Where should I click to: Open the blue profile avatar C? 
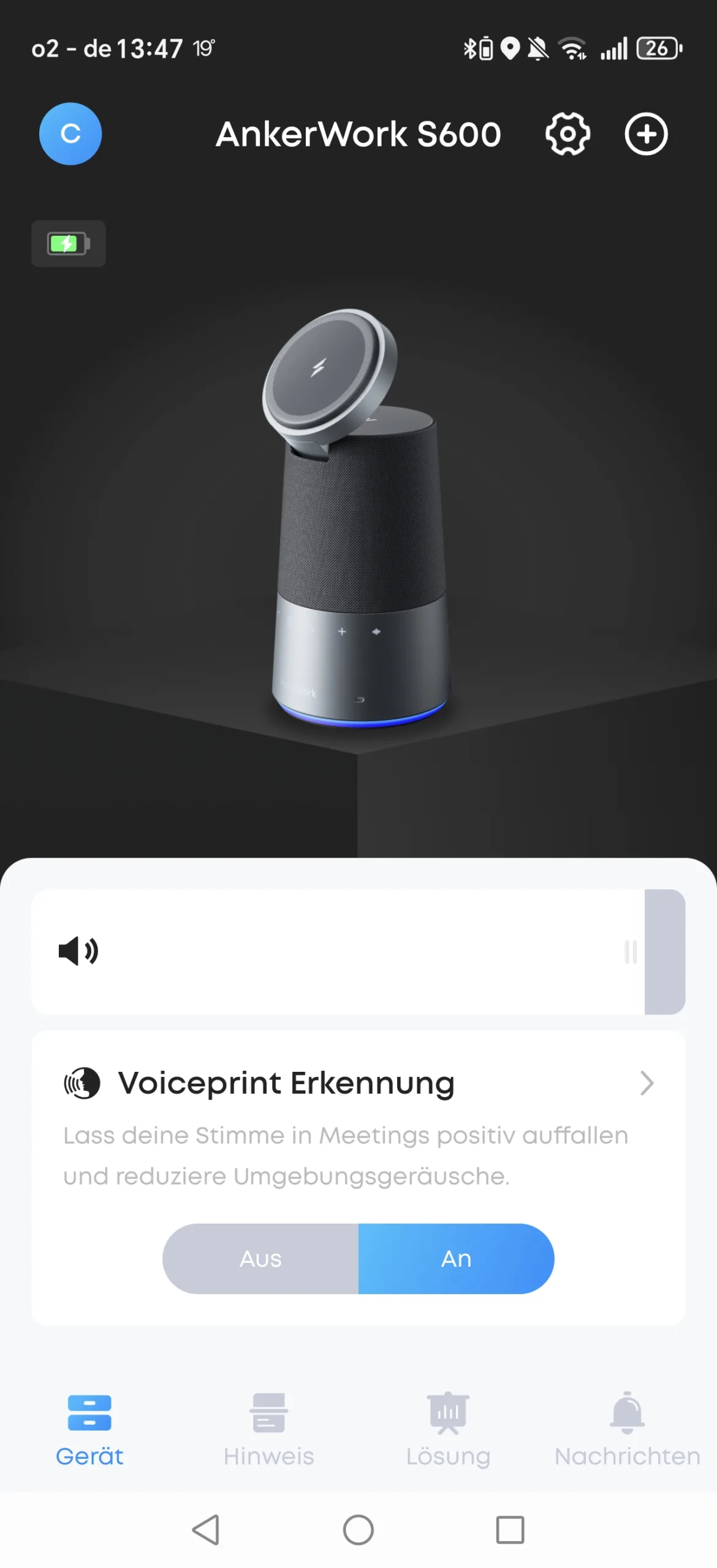point(70,134)
